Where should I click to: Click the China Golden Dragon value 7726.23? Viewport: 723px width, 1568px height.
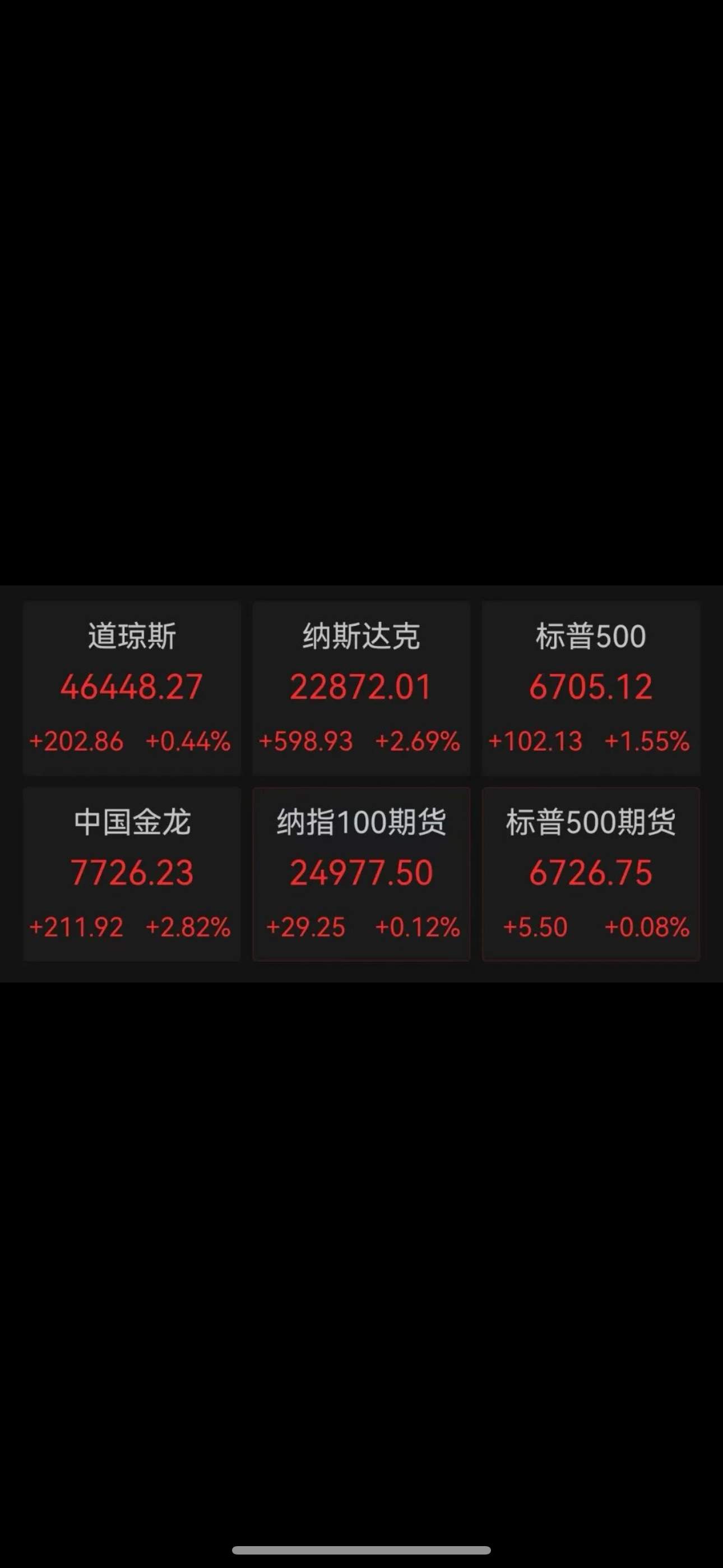pyautogui.click(x=132, y=871)
